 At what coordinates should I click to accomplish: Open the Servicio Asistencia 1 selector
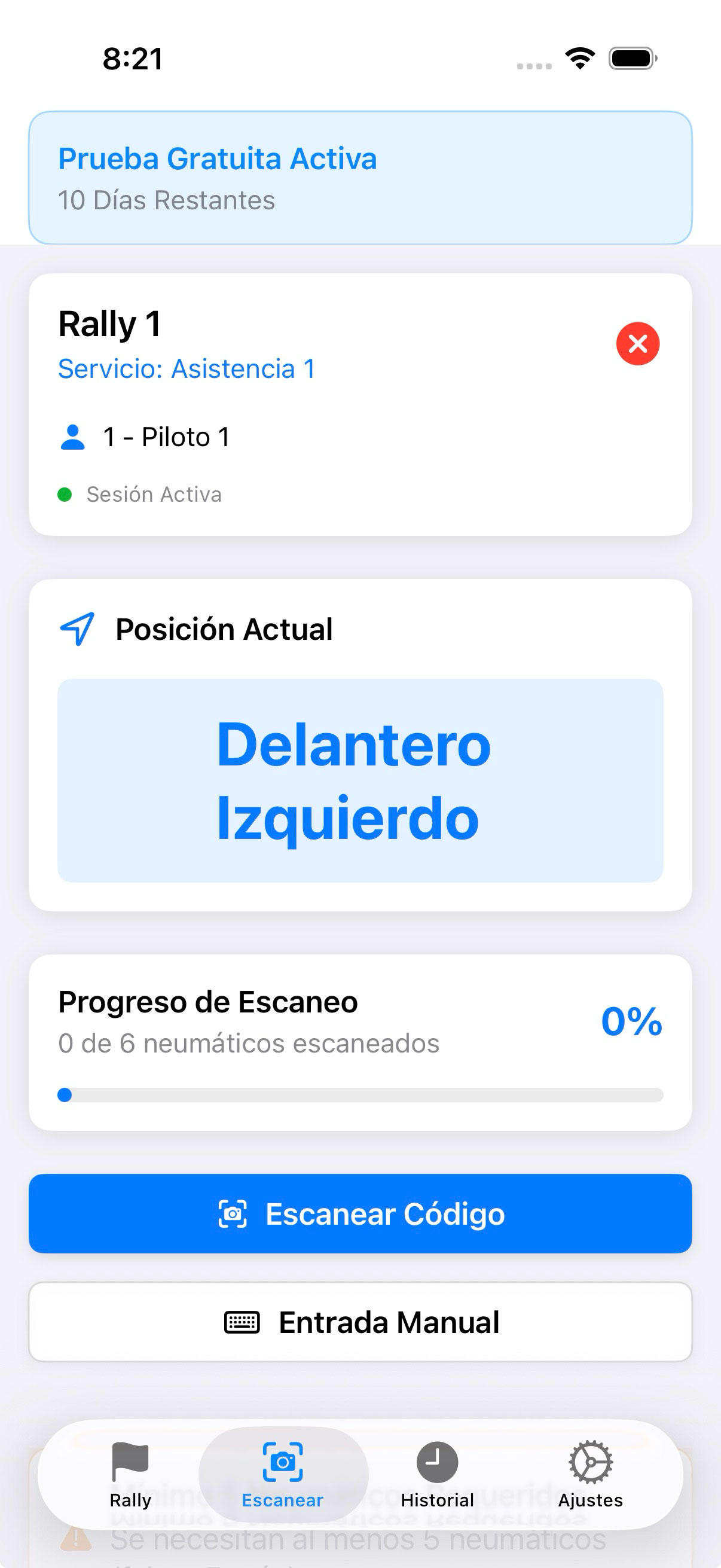tap(187, 368)
